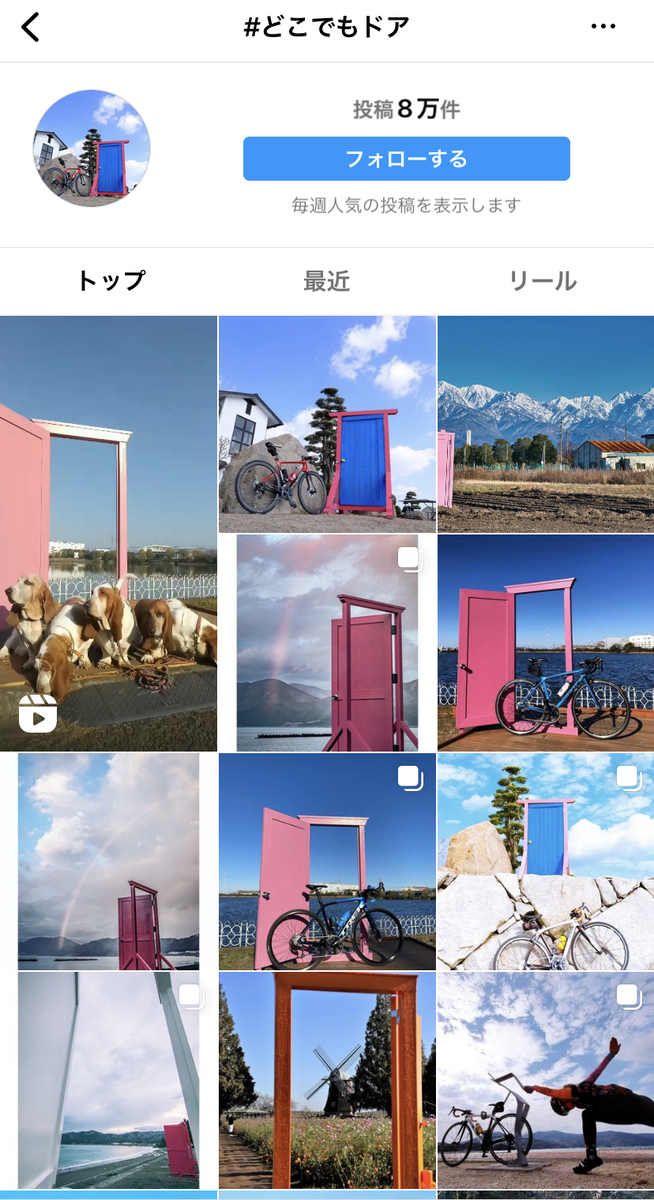
Task: Go back using the top-left arrow
Action: click(31, 27)
